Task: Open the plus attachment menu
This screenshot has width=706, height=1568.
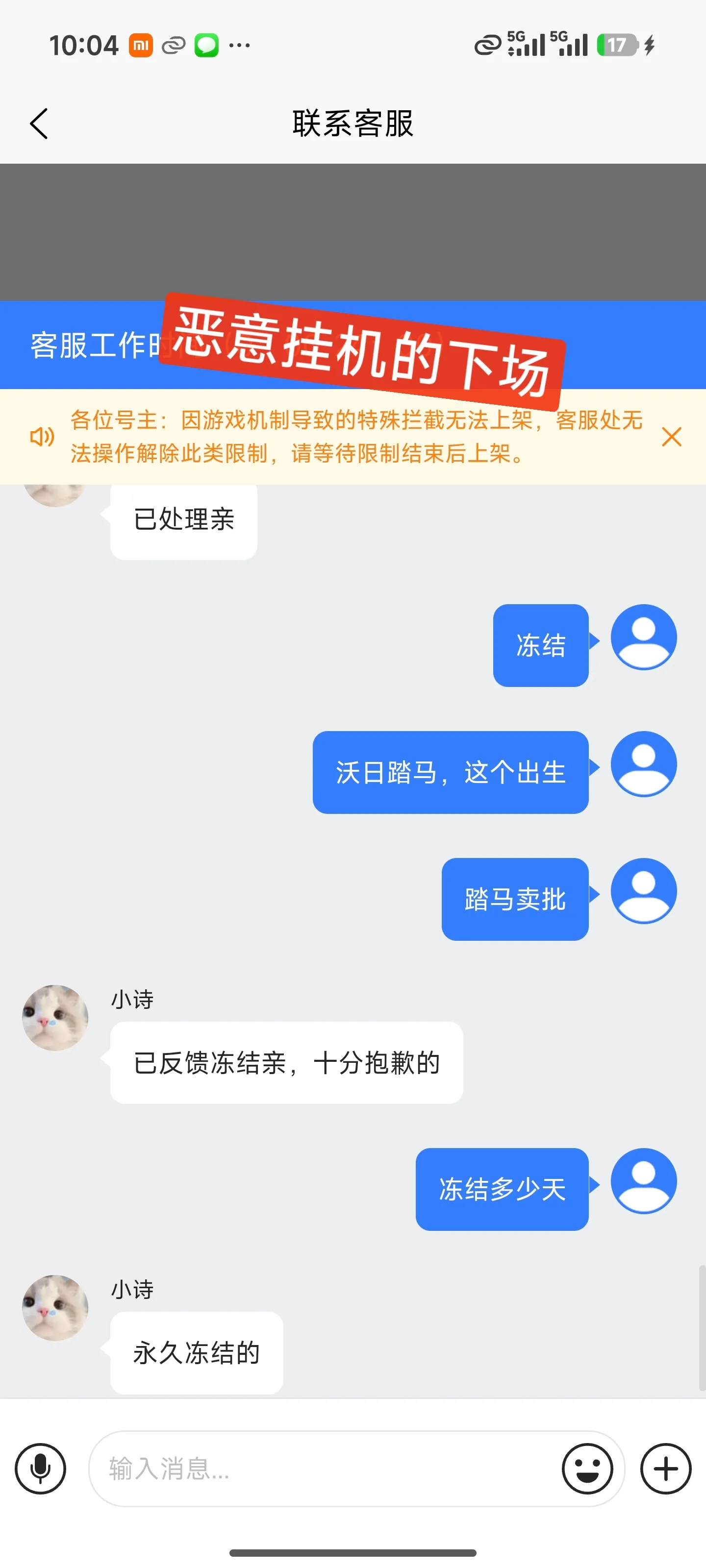Action: tap(665, 1468)
